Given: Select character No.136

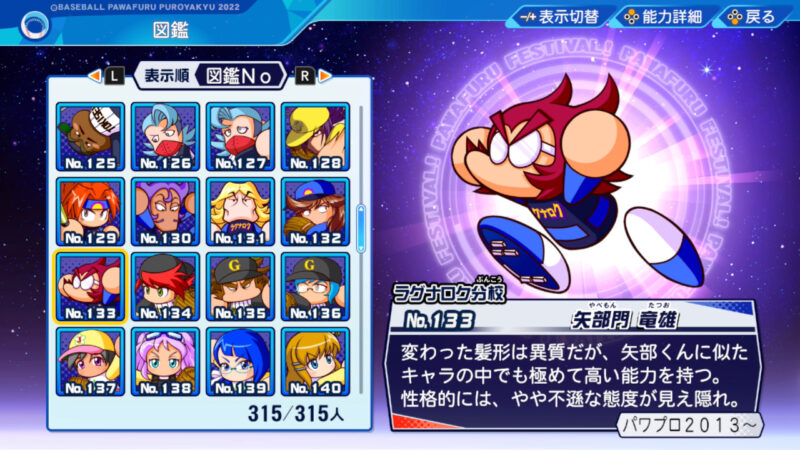Looking at the screenshot, I should pos(314,286).
